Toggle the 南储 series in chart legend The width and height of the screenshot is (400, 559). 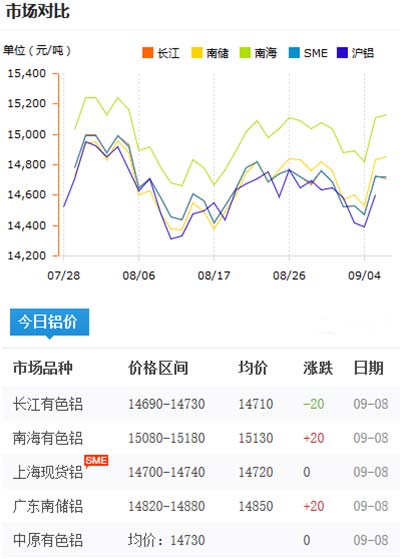tap(210, 53)
